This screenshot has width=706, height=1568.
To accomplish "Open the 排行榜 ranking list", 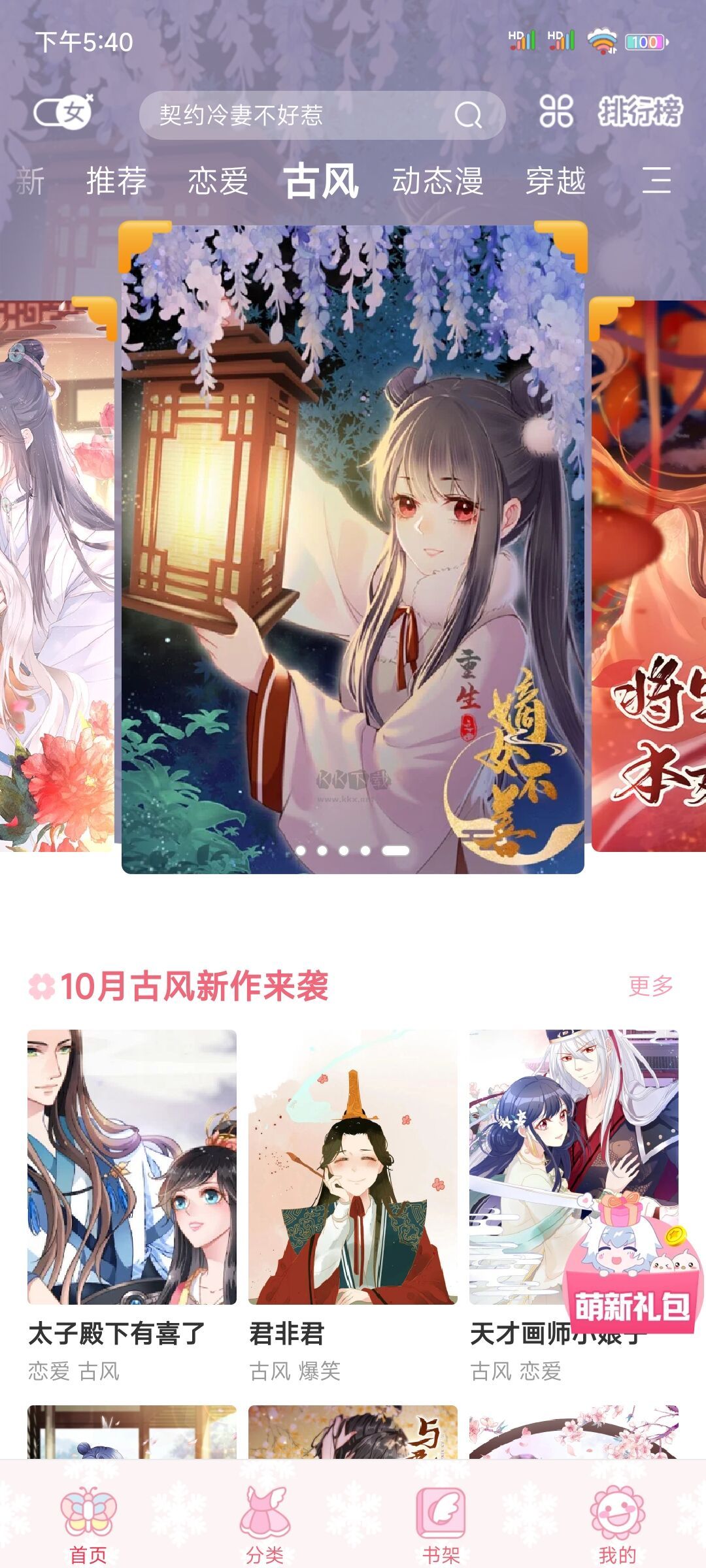I will pyautogui.click(x=640, y=112).
